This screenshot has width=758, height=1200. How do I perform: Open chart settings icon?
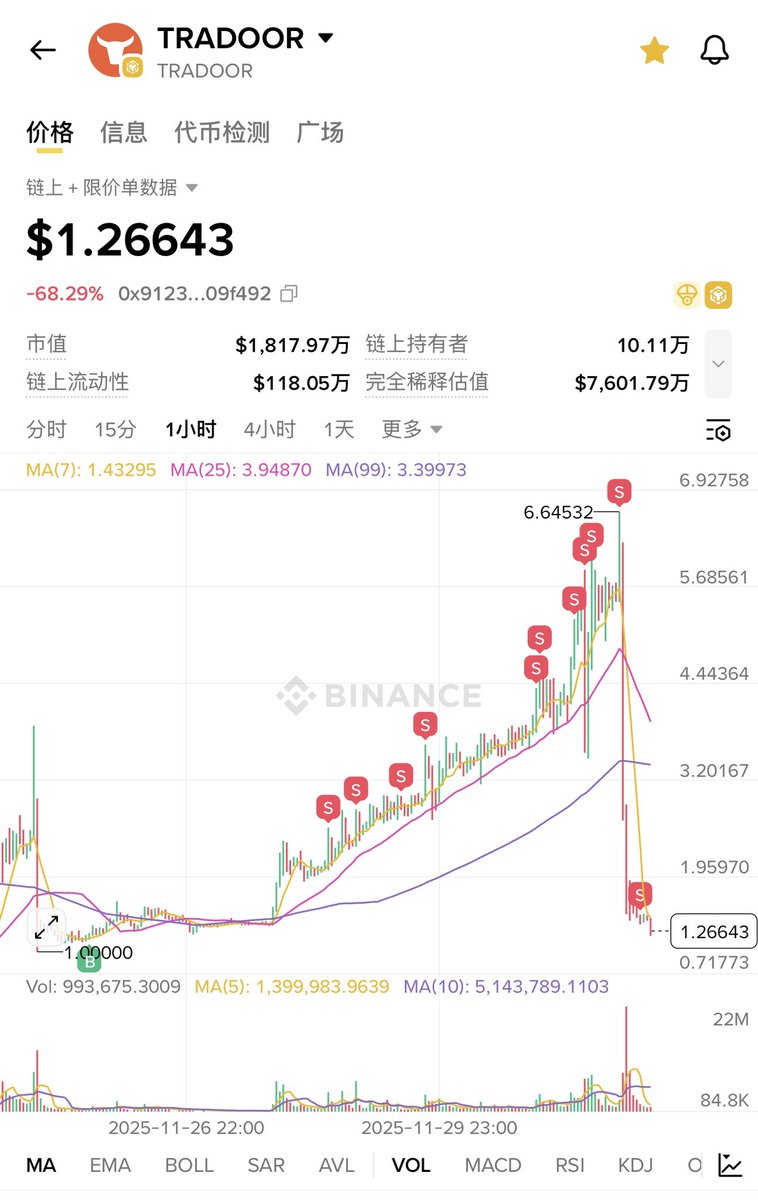[x=718, y=431]
